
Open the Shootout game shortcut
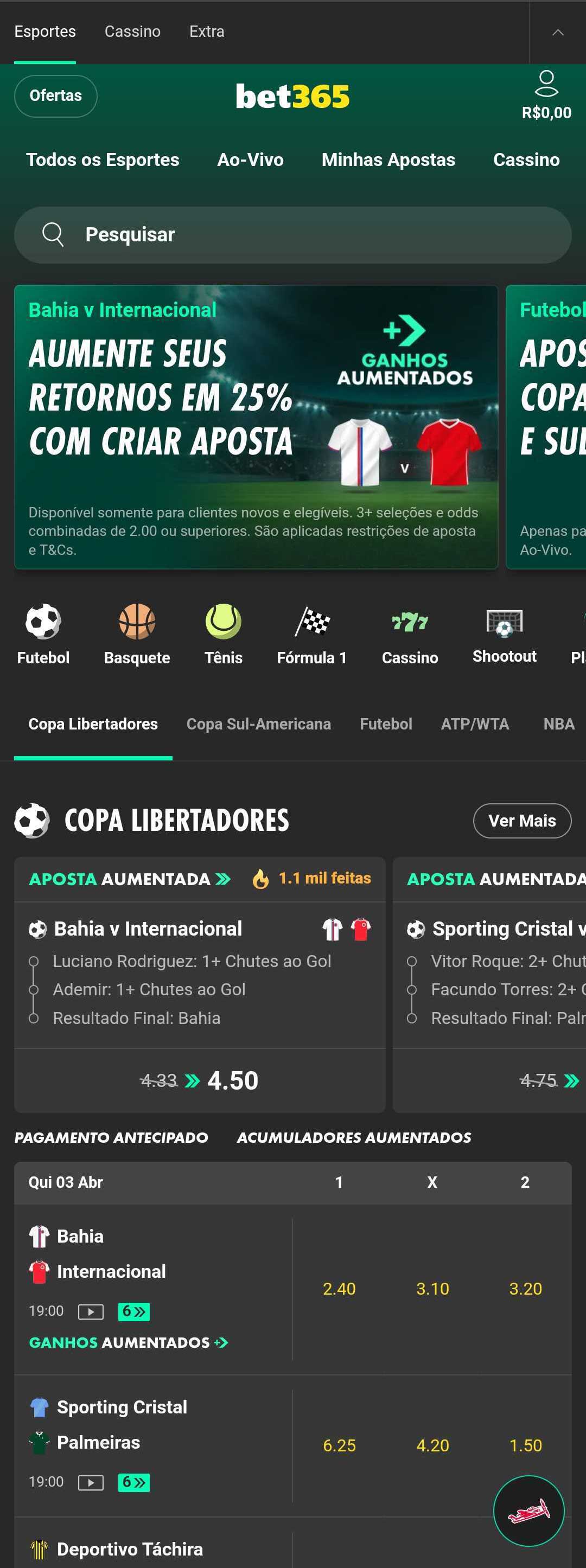pos(505,633)
